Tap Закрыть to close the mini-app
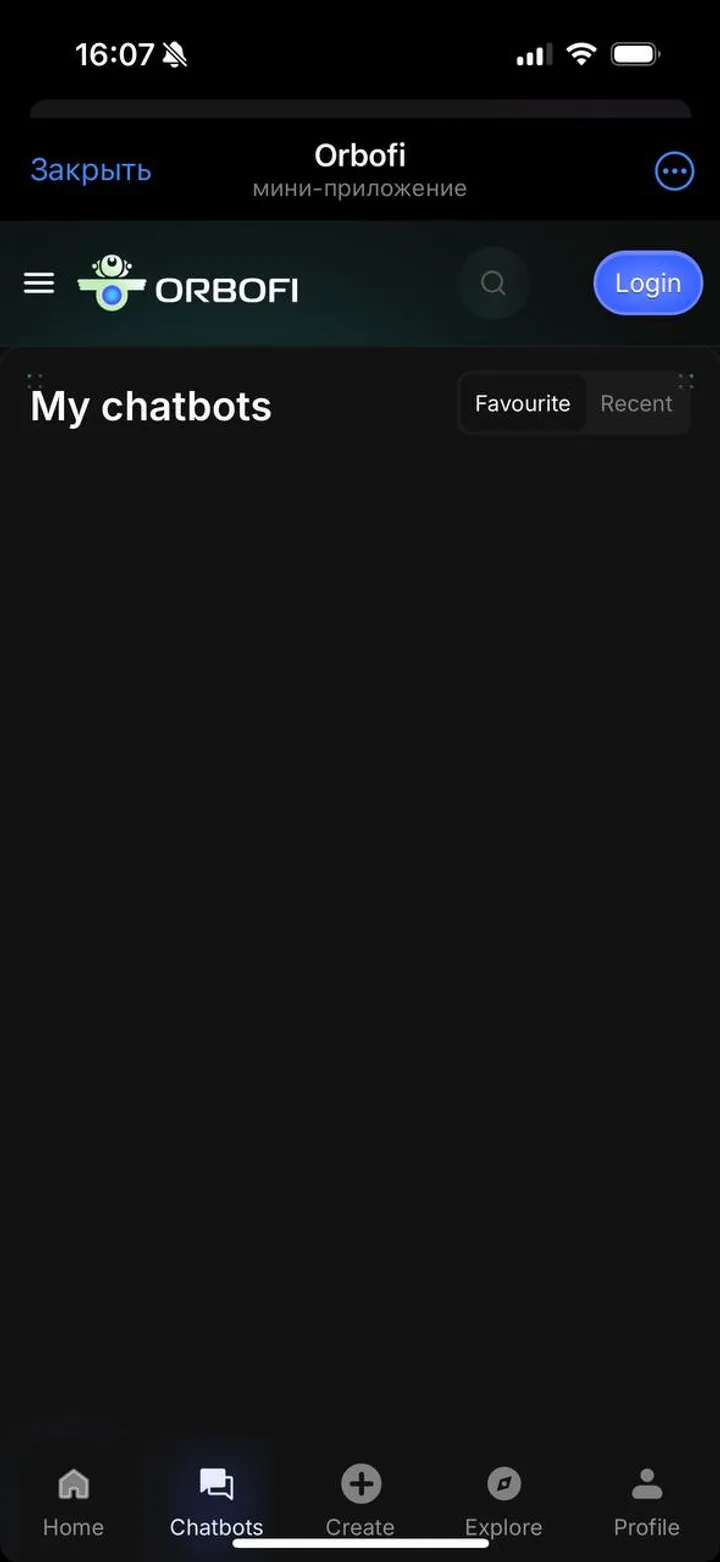Image resolution: width=720 pixels, height=1562 pixels. pos(91,170)
